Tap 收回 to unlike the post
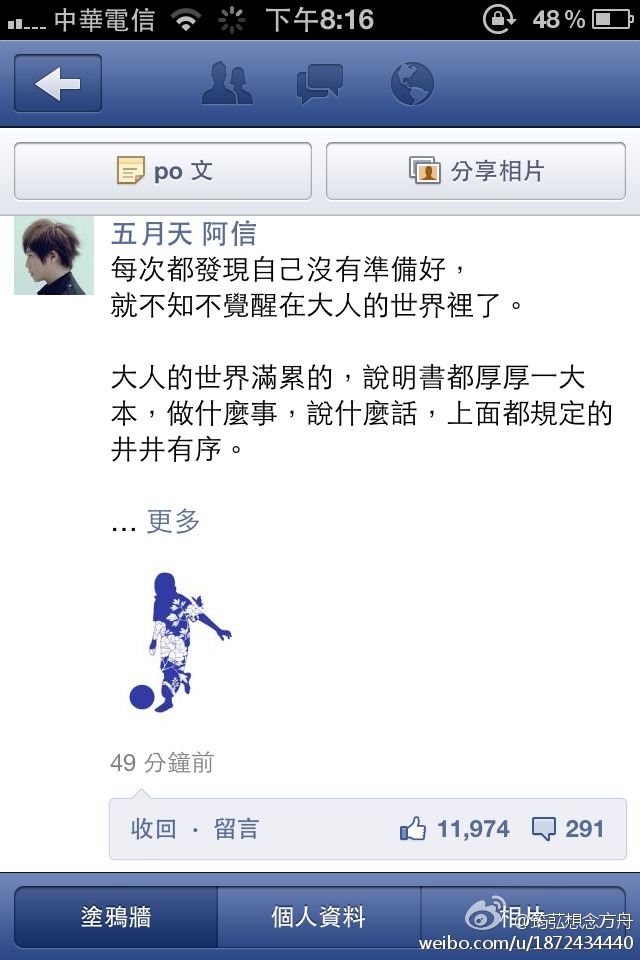The image size is (640, 960). 153,829
